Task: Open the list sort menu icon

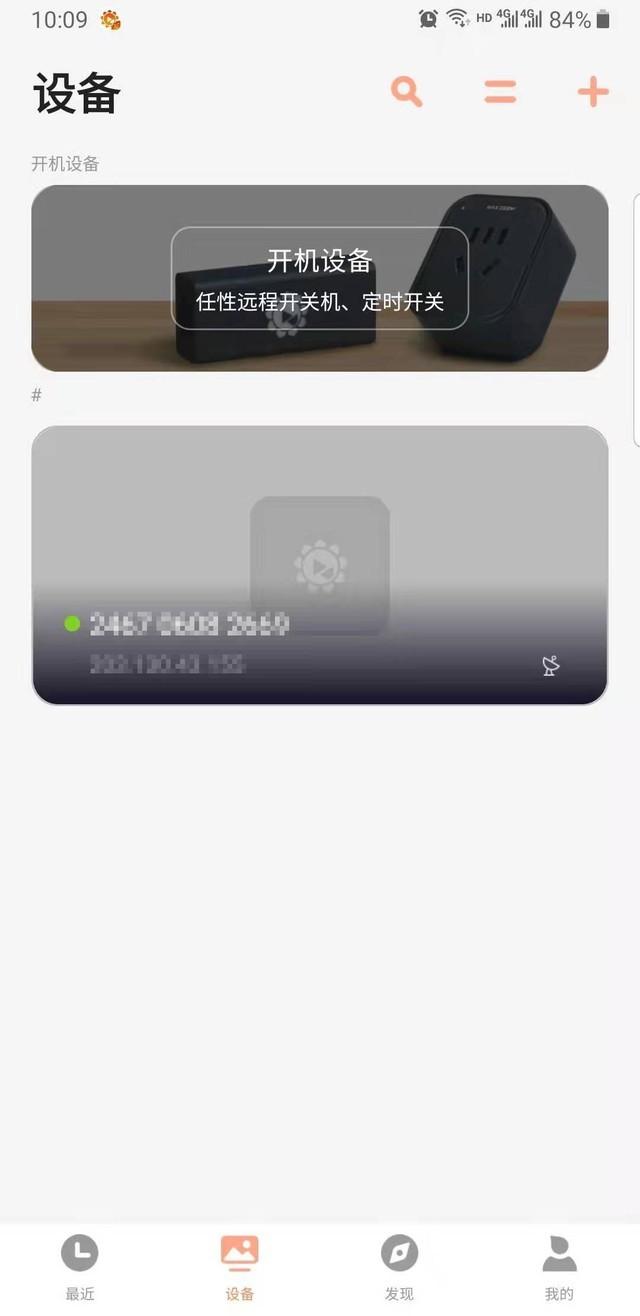Action: point(500,92)
